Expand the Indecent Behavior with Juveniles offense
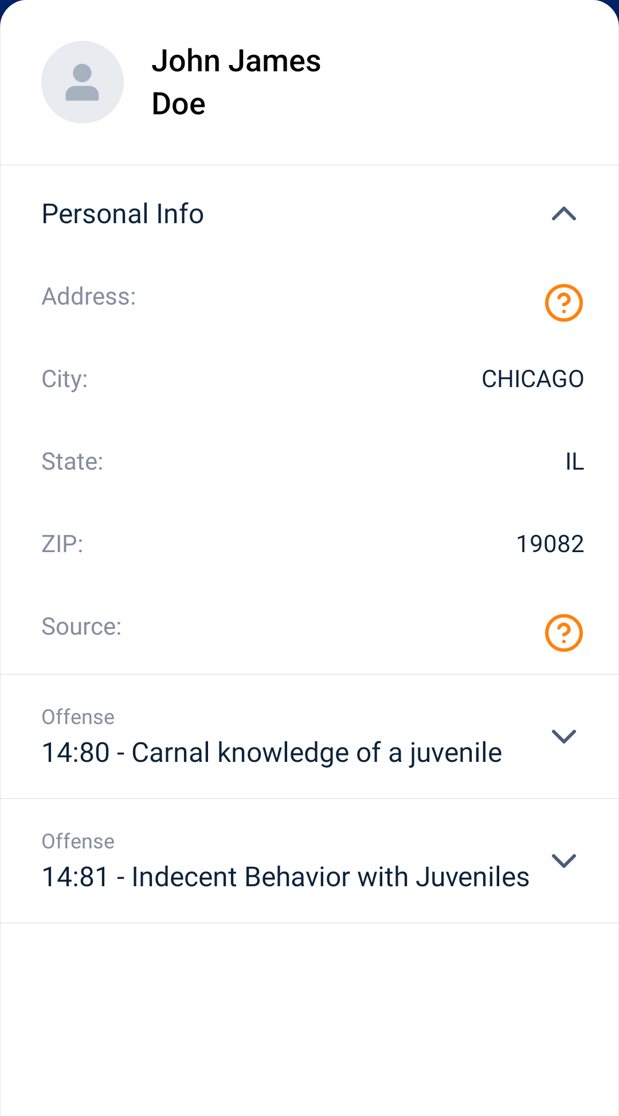The width and height of the screenshot is (619, 1116). 564,861
